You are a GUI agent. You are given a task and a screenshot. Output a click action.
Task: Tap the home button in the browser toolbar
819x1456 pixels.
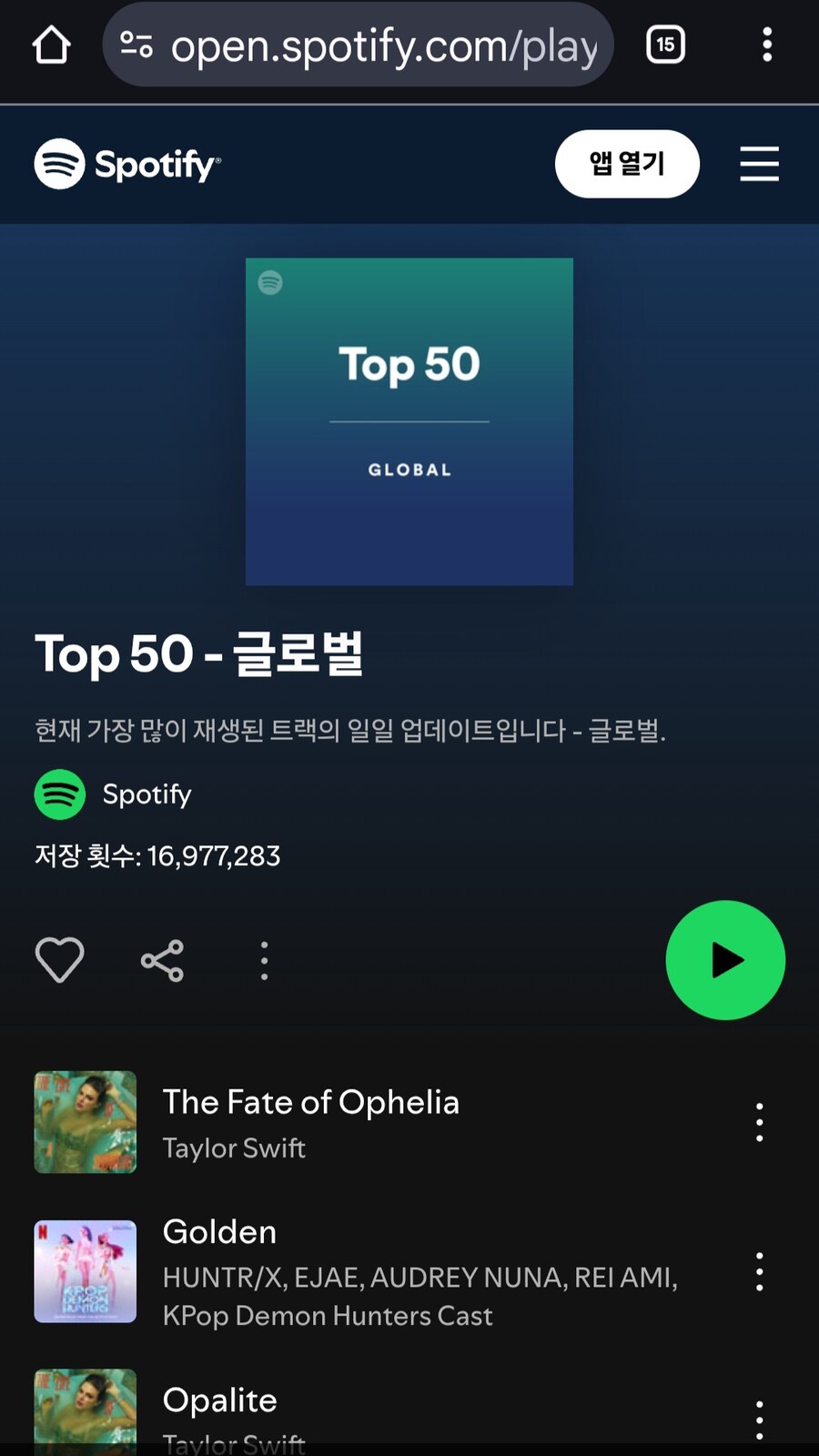point(51,44)
